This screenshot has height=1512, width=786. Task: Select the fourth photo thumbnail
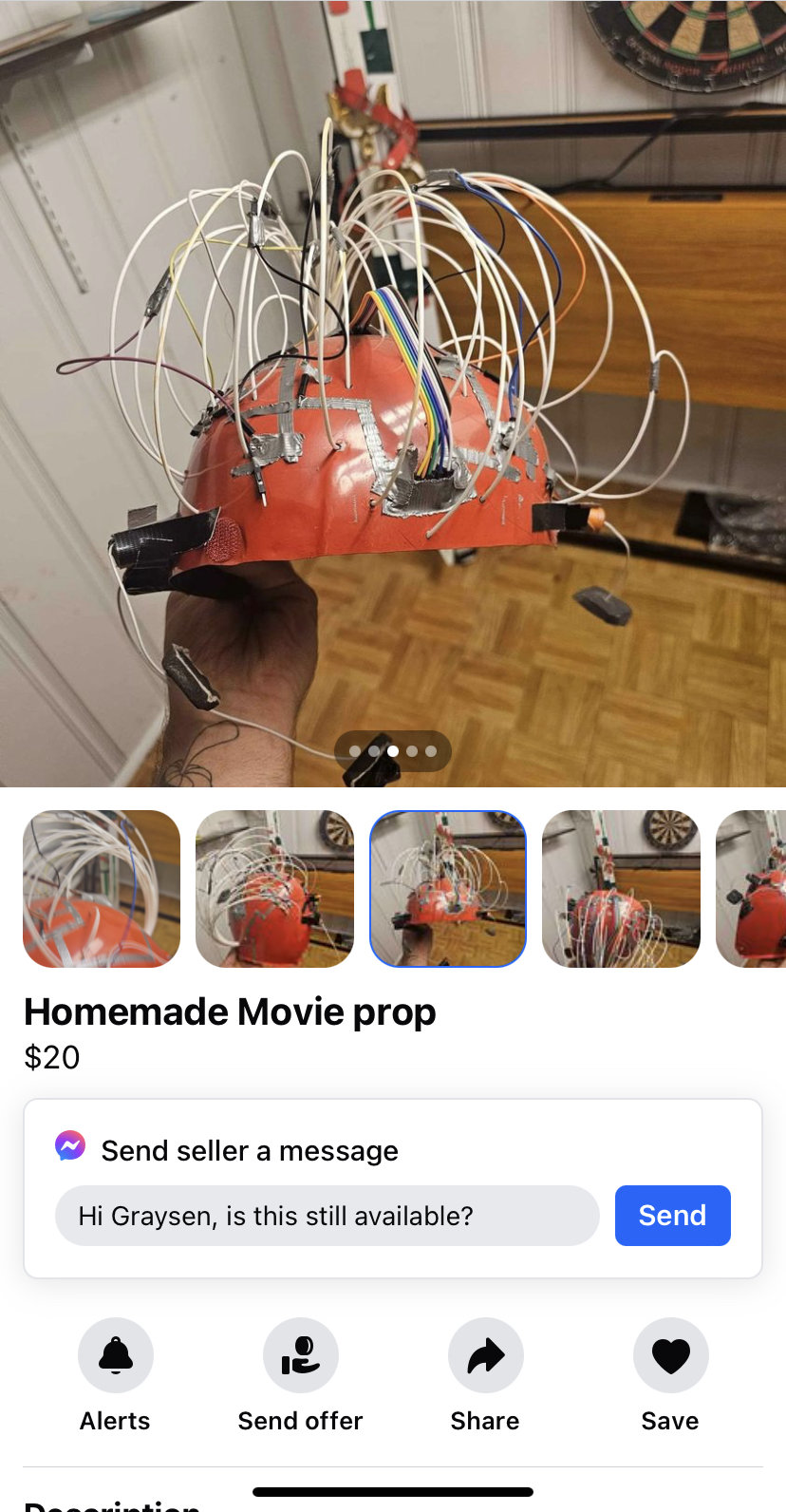621,889
